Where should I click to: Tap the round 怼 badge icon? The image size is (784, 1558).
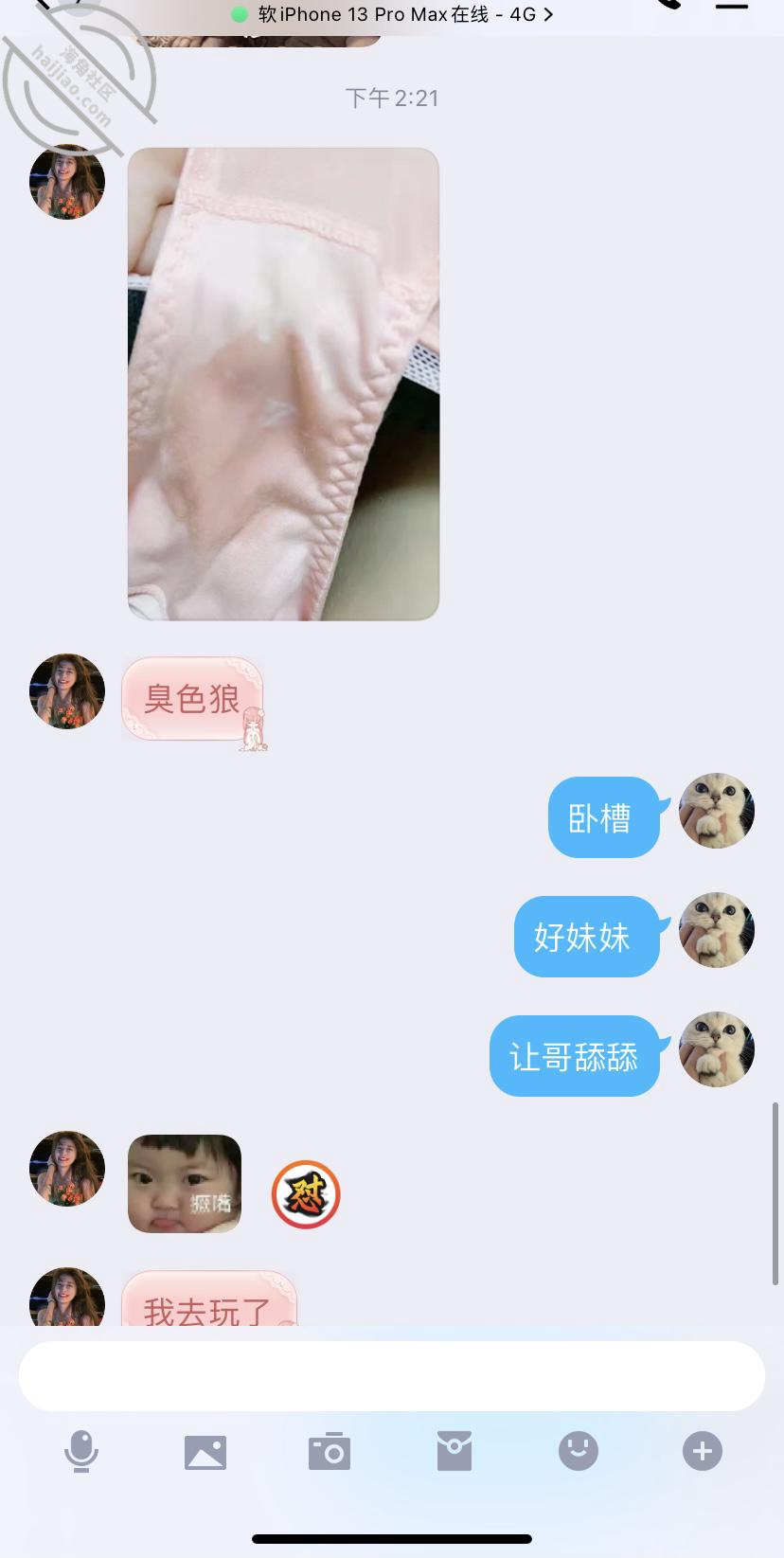[306, 1194]
